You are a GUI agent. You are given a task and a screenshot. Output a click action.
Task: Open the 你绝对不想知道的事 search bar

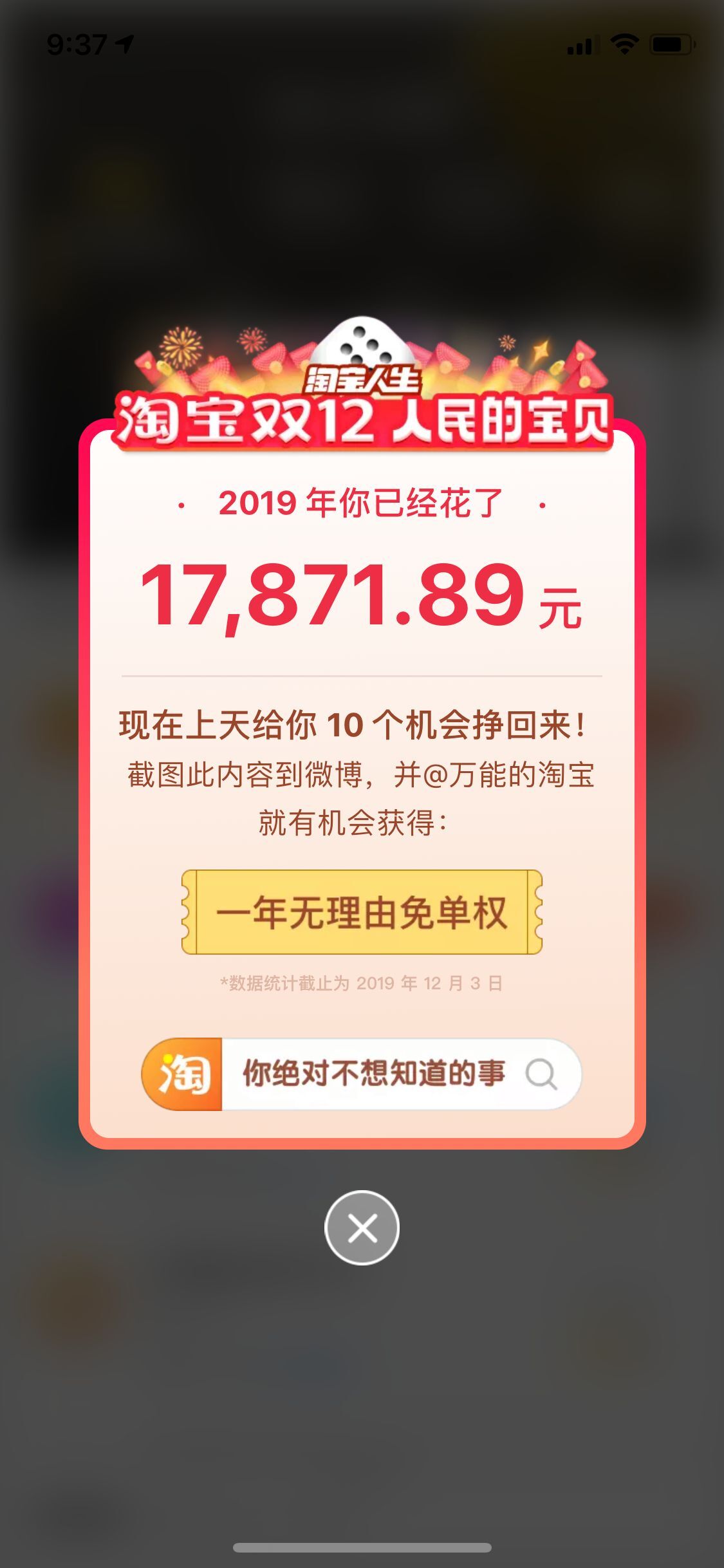pyautogui.click(x=373, y=1074)
